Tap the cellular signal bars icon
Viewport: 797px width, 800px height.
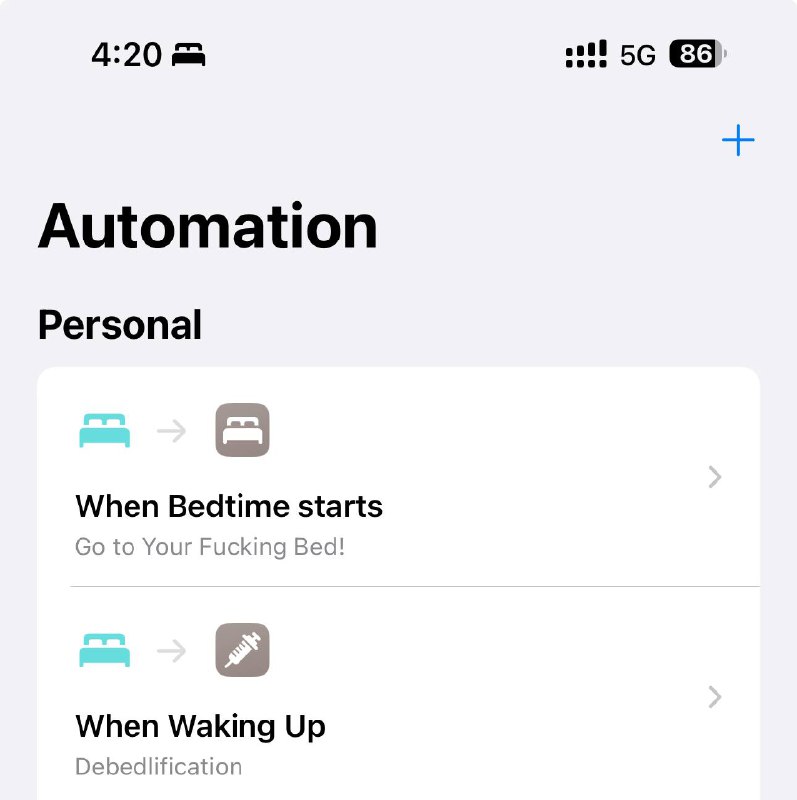pyautogui.click(x=584, y=54)
